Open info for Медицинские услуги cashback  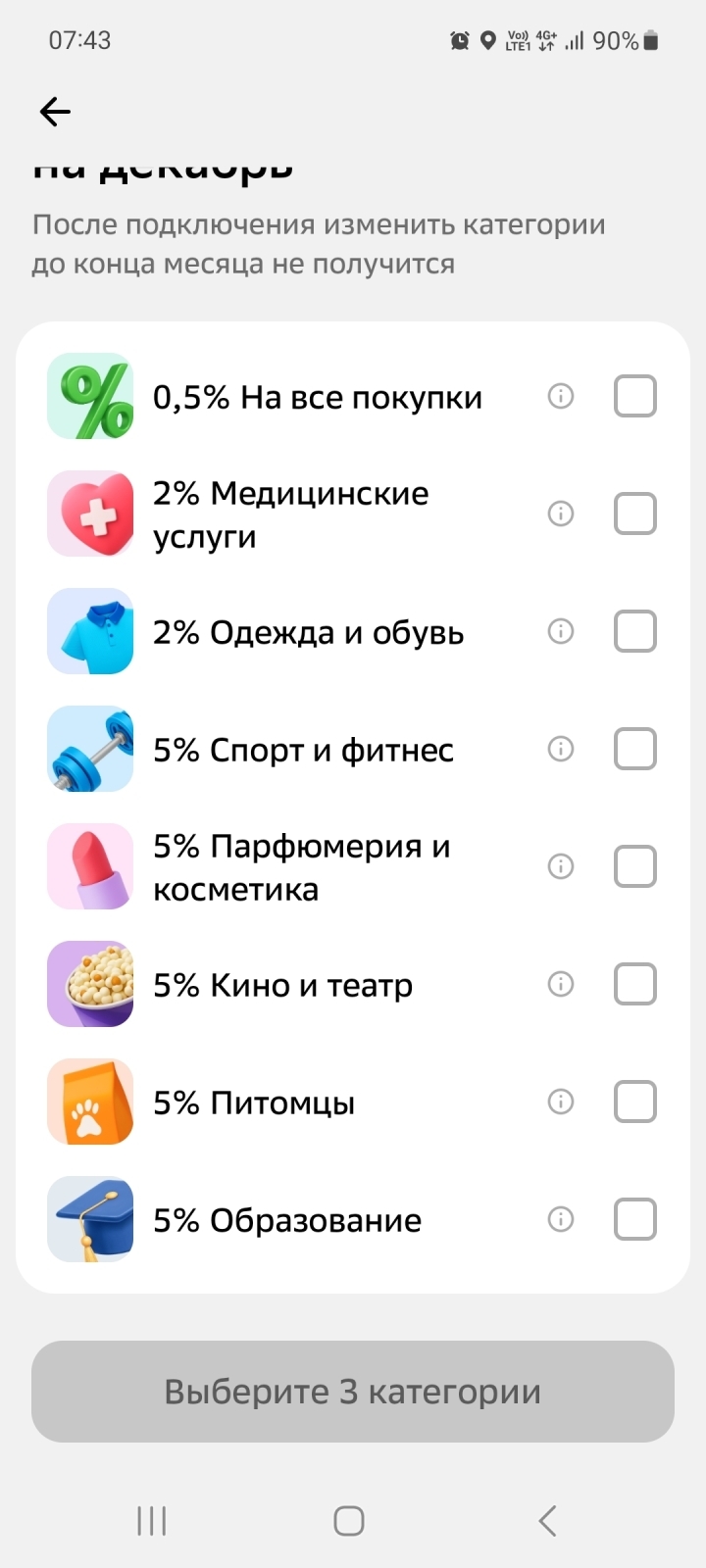click(x=560, y=514)
